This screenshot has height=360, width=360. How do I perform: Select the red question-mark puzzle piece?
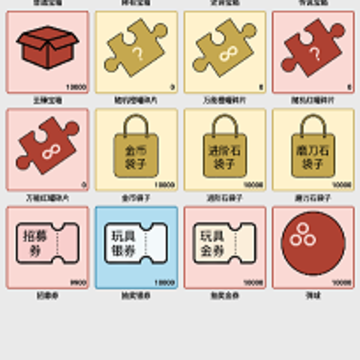(x=313, y=52)
